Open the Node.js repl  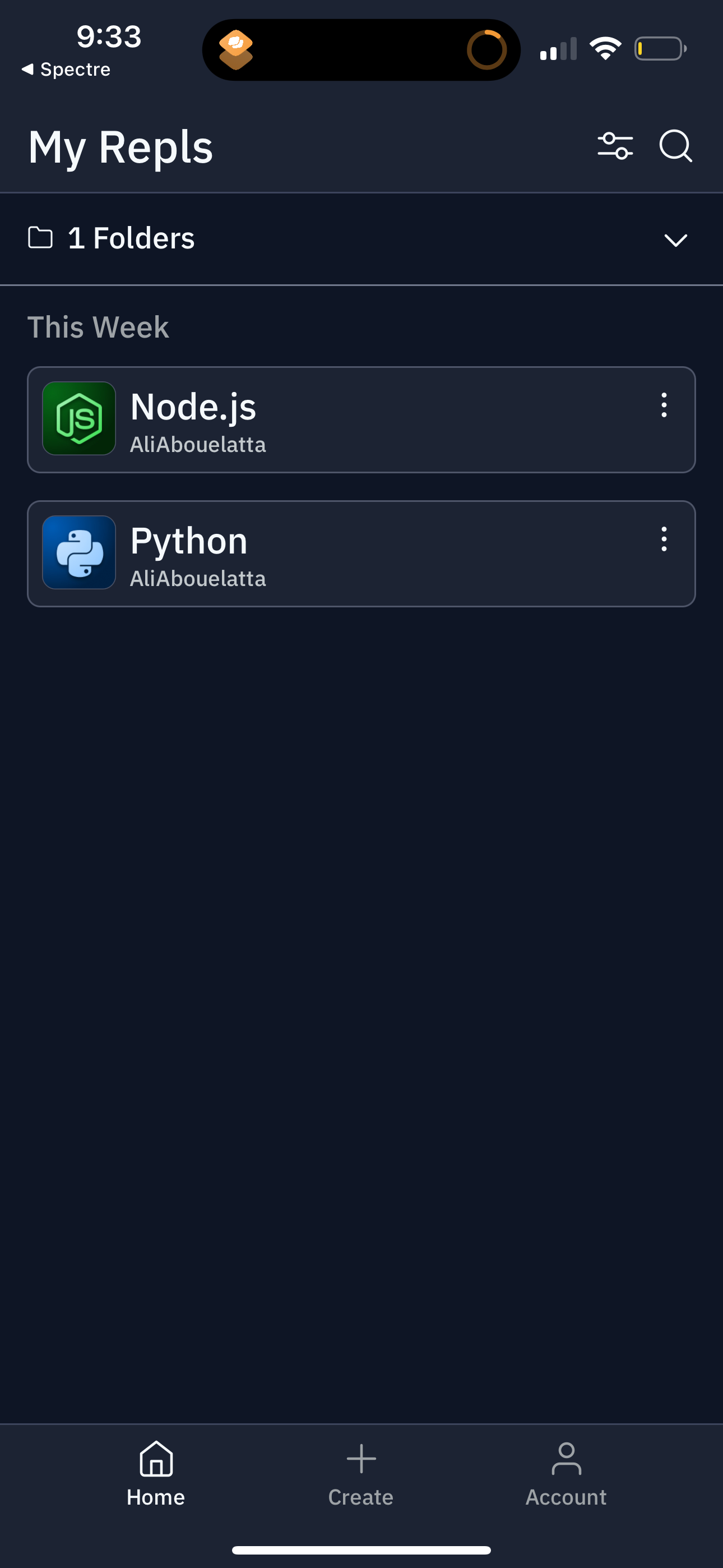[341, 420]
